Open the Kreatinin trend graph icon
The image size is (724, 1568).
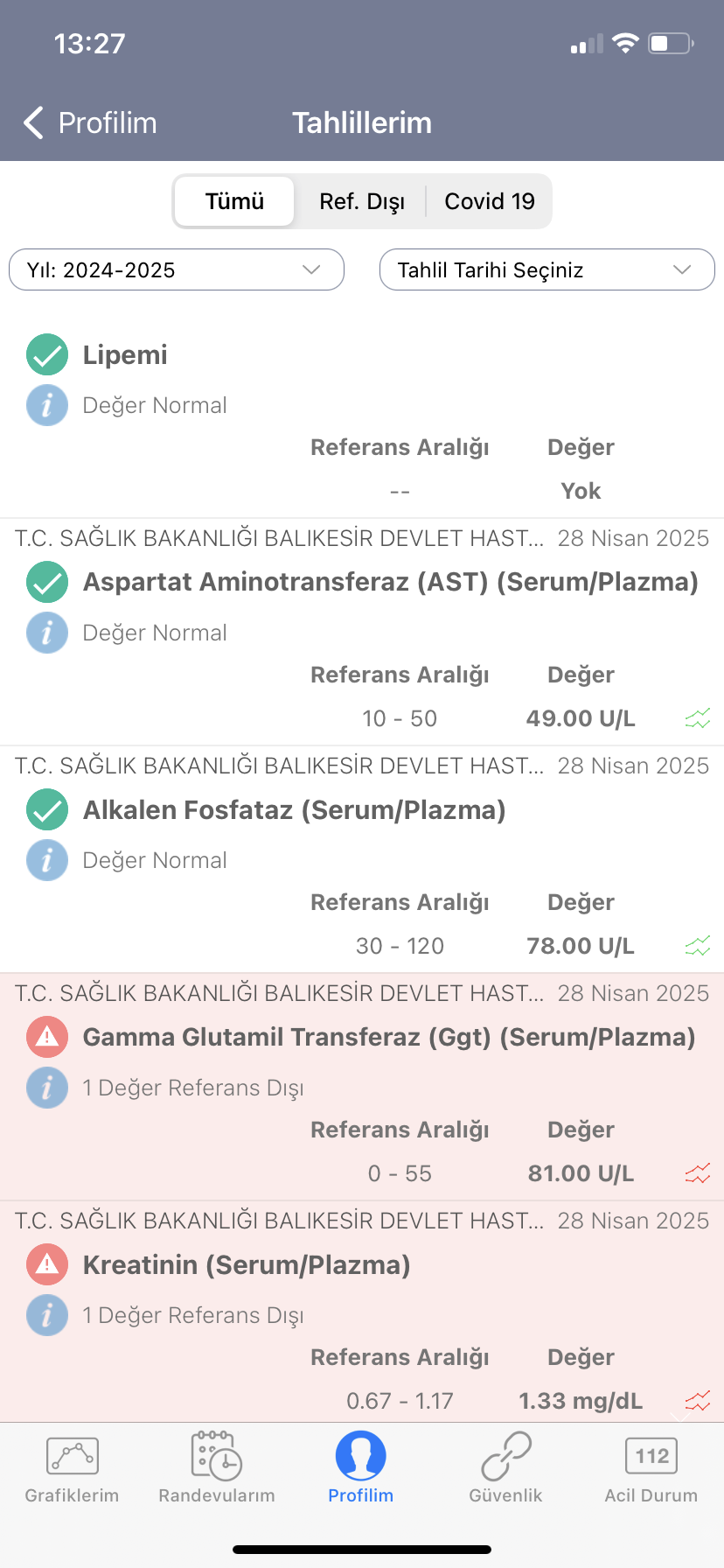pyautogui.click(x=698, y=1401)
